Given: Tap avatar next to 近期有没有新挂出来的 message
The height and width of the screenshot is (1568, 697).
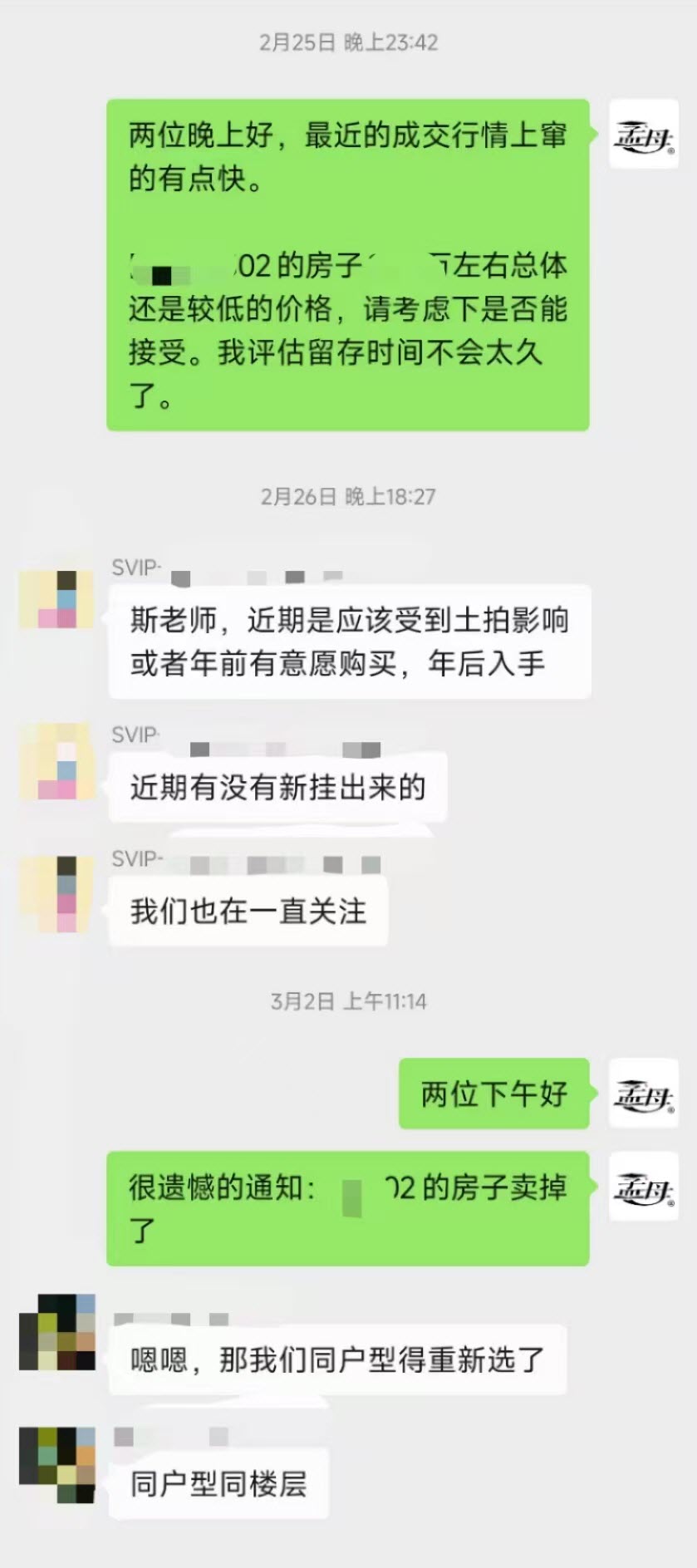Looking at the screenshot, I should coord(56,762).
